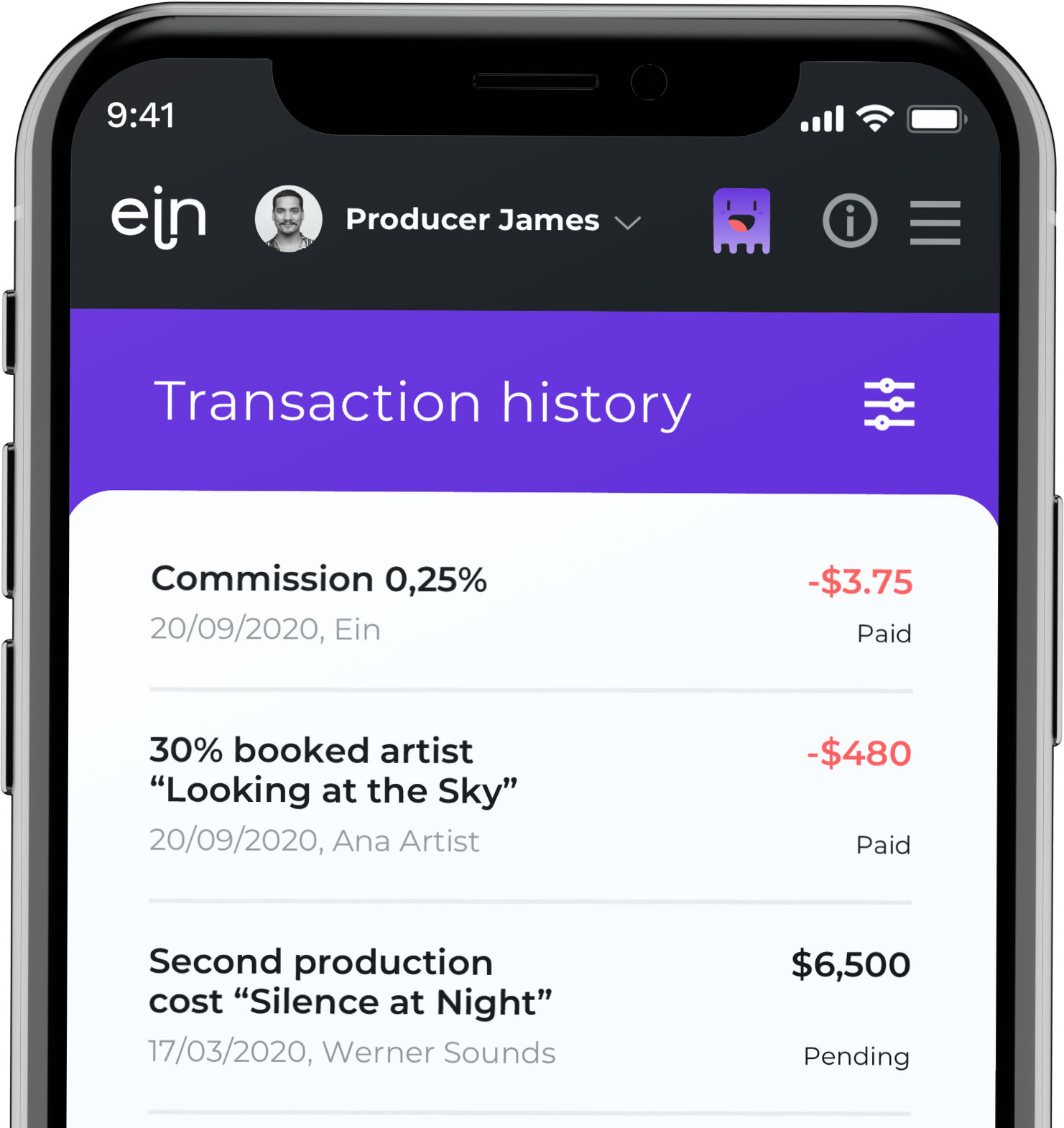
Task: Tap the purple monster mascot icon
Action: tap(741, 221)
